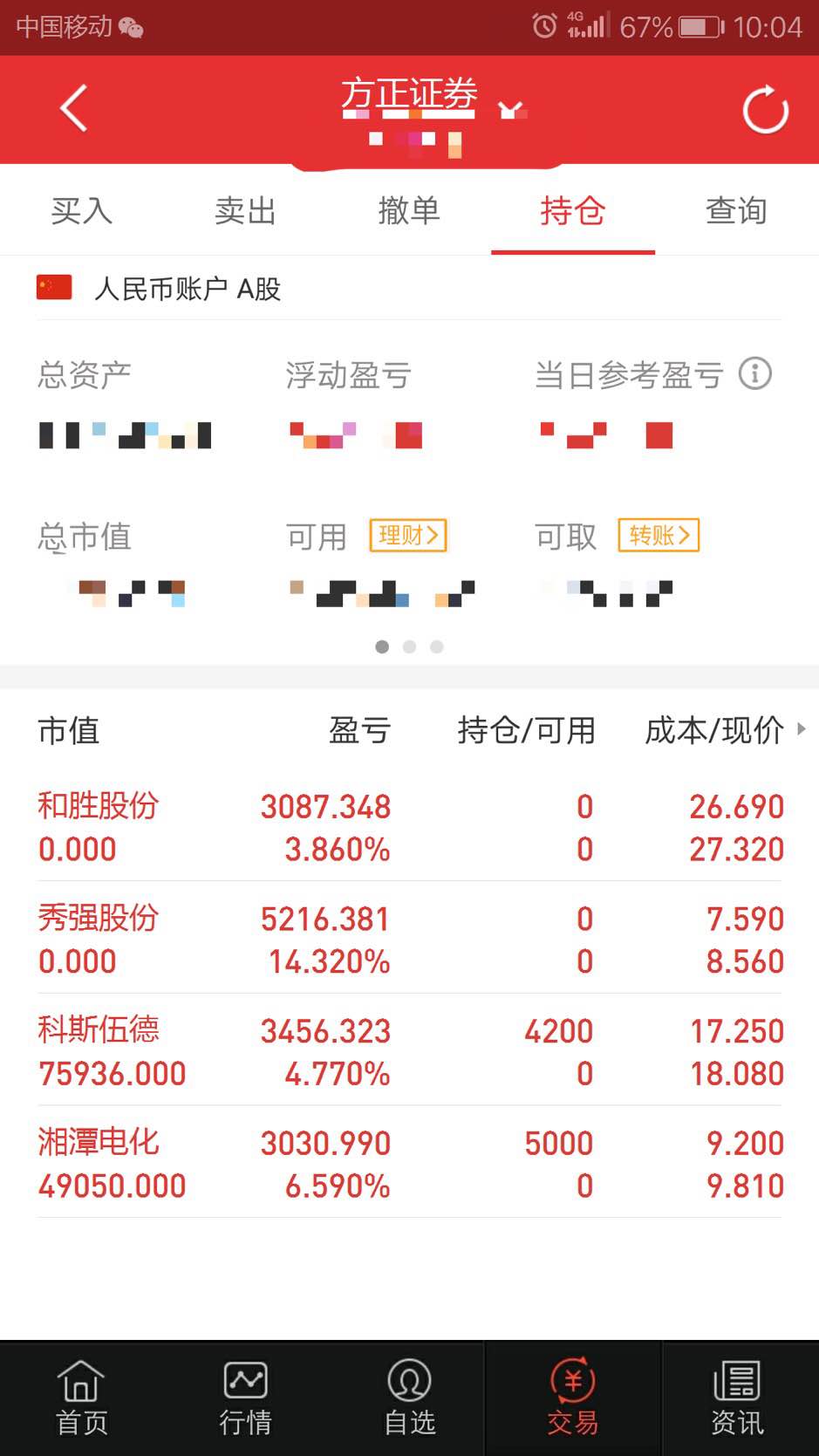Switch to the 卖出 tab

point(245,211)
